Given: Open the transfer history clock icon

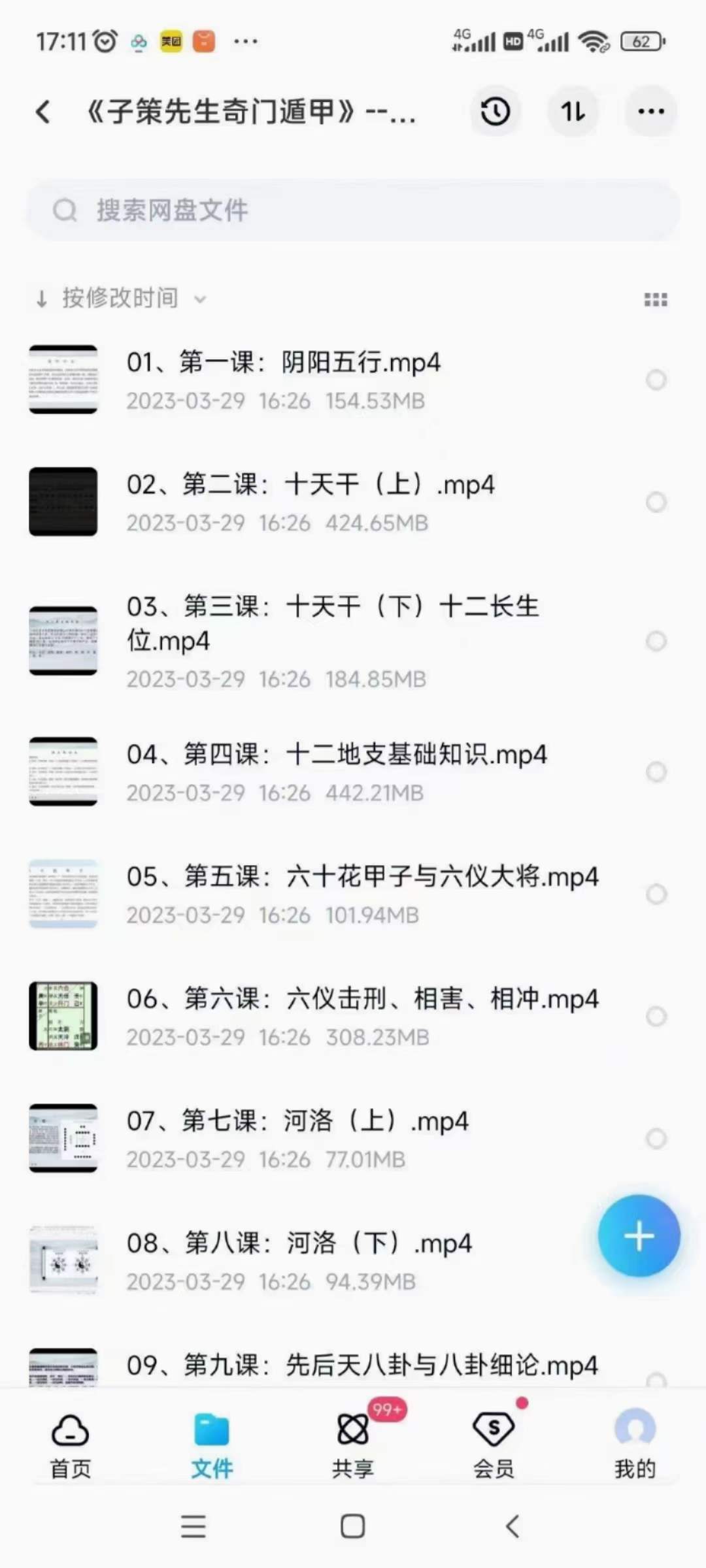Looking at the screenshot, I should (x=495, y=111).
